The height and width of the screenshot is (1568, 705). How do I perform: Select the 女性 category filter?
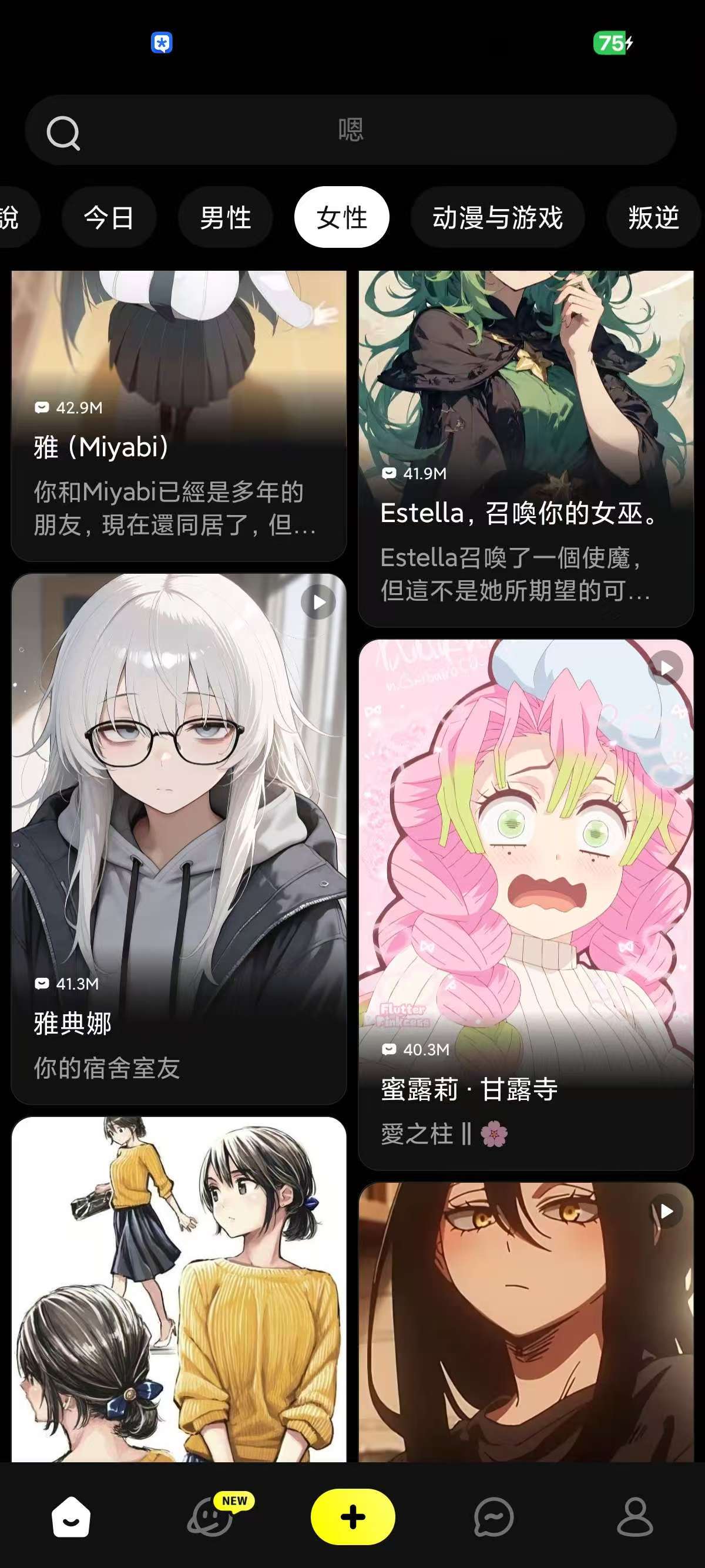click(x=342, y=217)
